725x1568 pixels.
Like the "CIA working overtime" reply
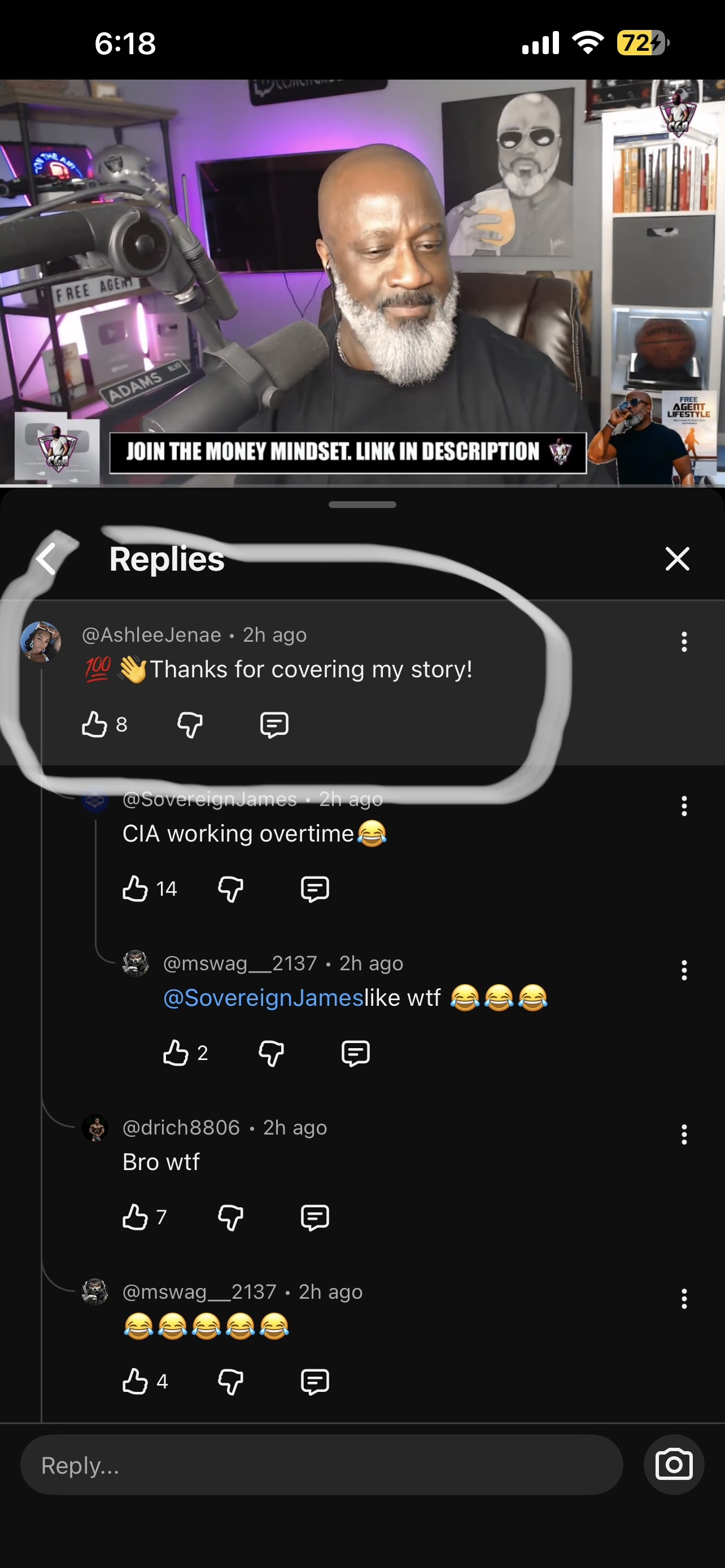pyautogui.click(x=135, y=888)
